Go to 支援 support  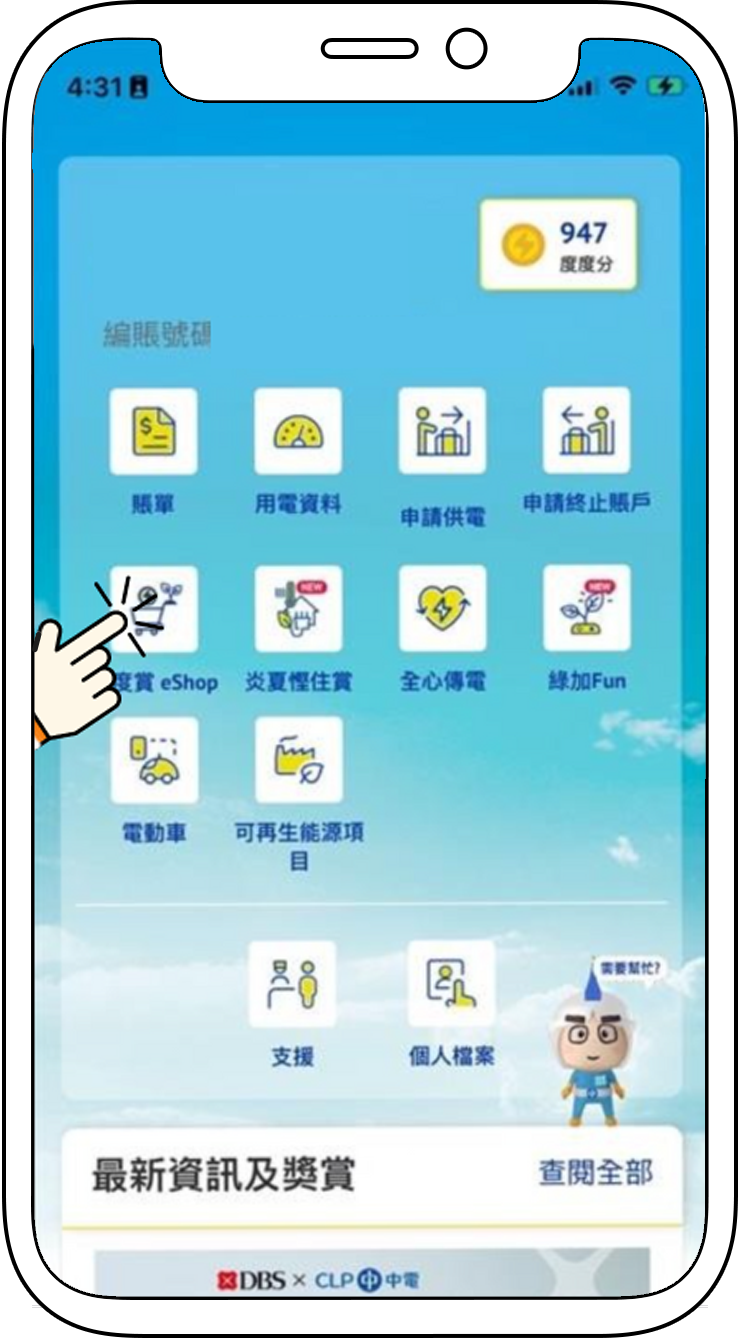[x=292, y=984]
